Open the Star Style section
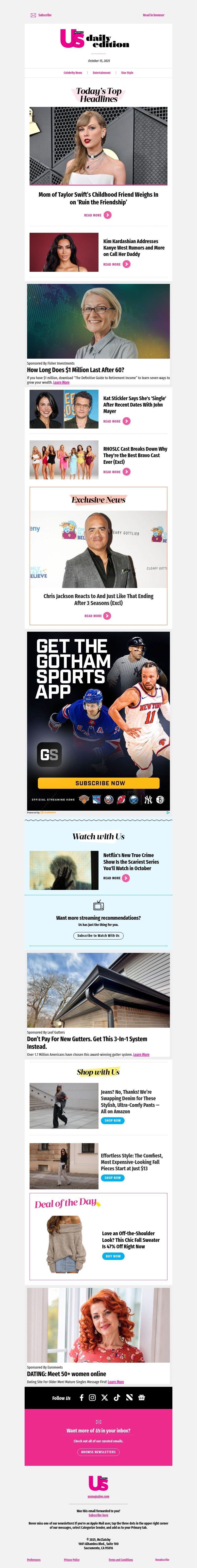The height and width of the screenshot is (1568, 197). (x=127, y=72)
